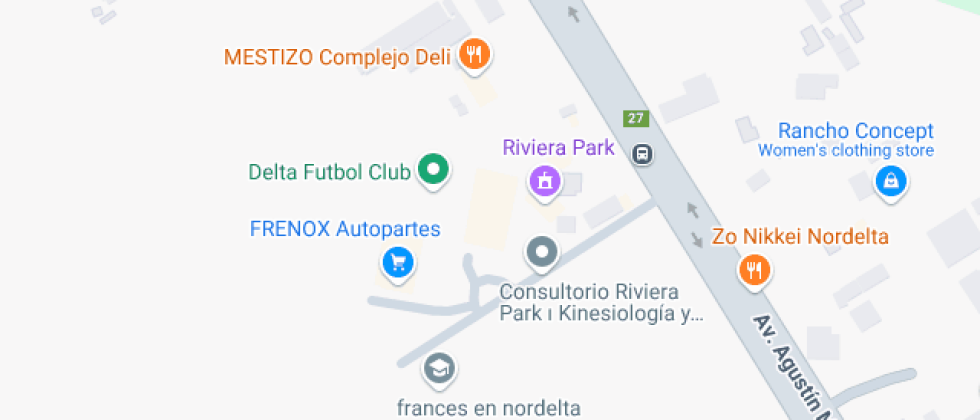The width and height of the screenshot is (980, 420).
Task: Tap the frances en nordelta school marker
Action: [438, 370]
